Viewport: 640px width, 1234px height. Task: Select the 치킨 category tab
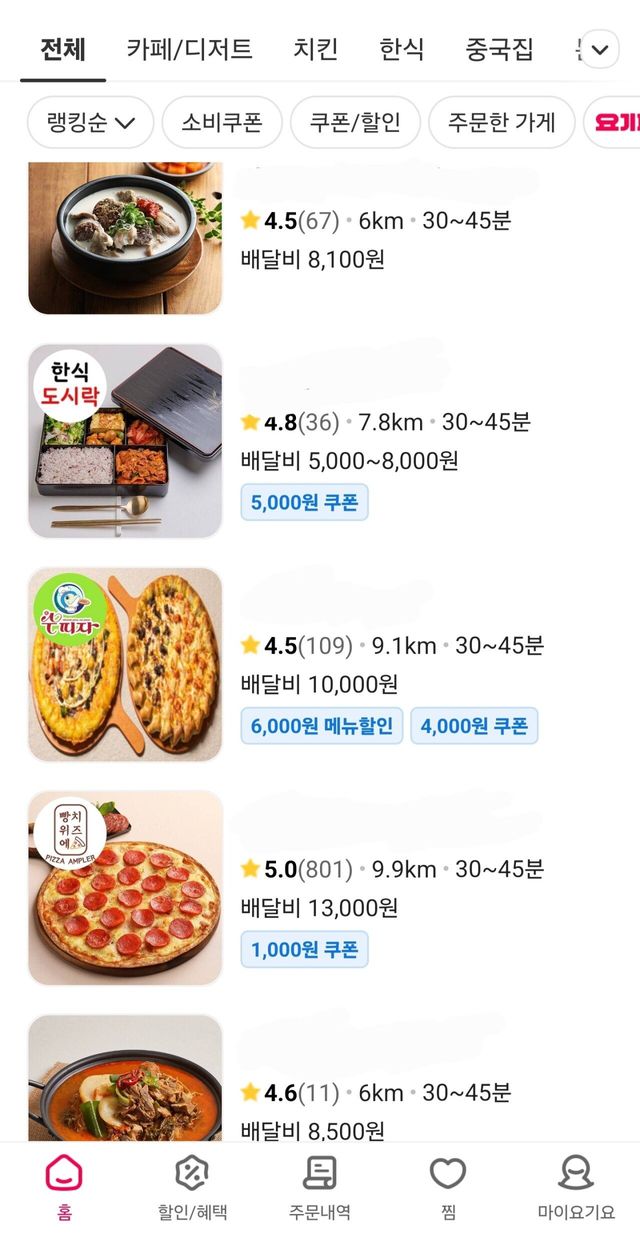click(316, 49)
